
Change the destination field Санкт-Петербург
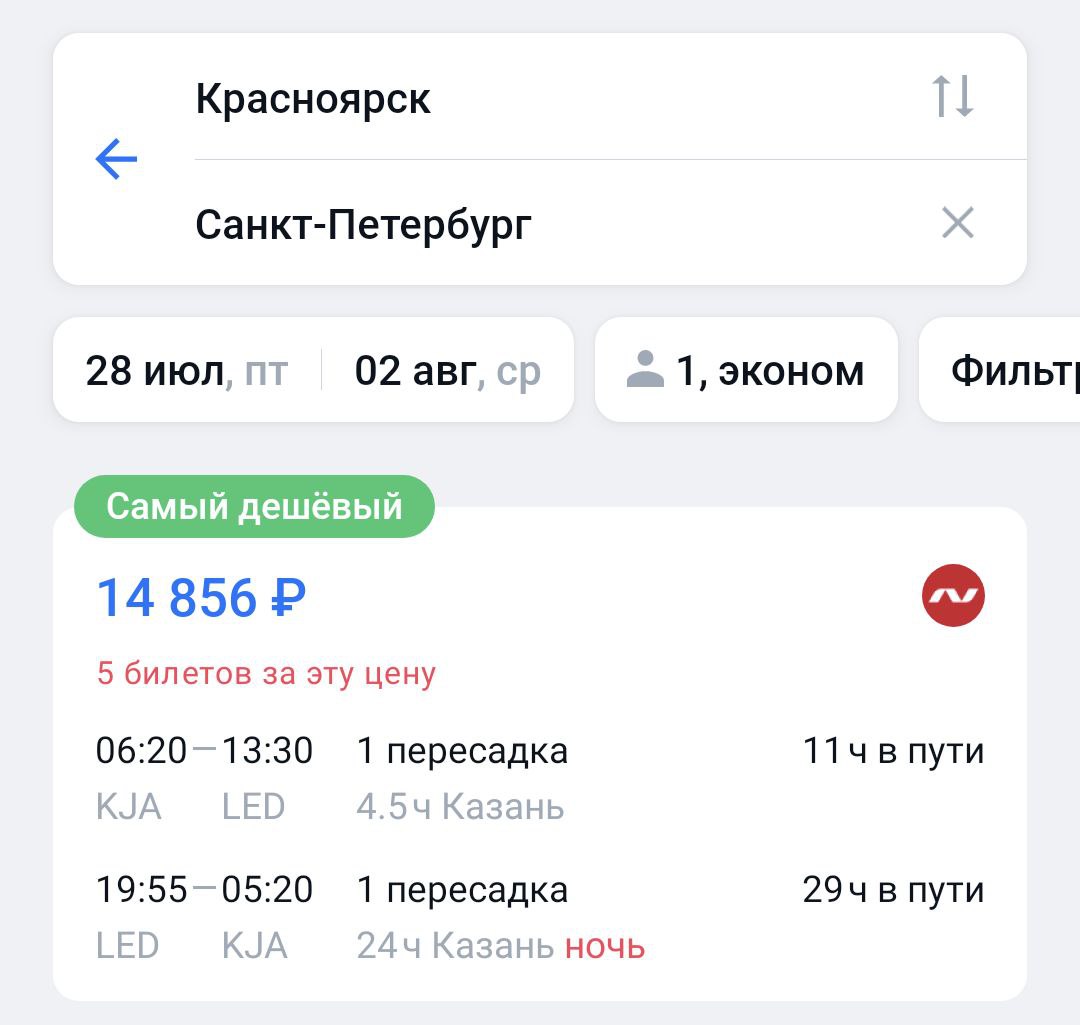(363, 225)
